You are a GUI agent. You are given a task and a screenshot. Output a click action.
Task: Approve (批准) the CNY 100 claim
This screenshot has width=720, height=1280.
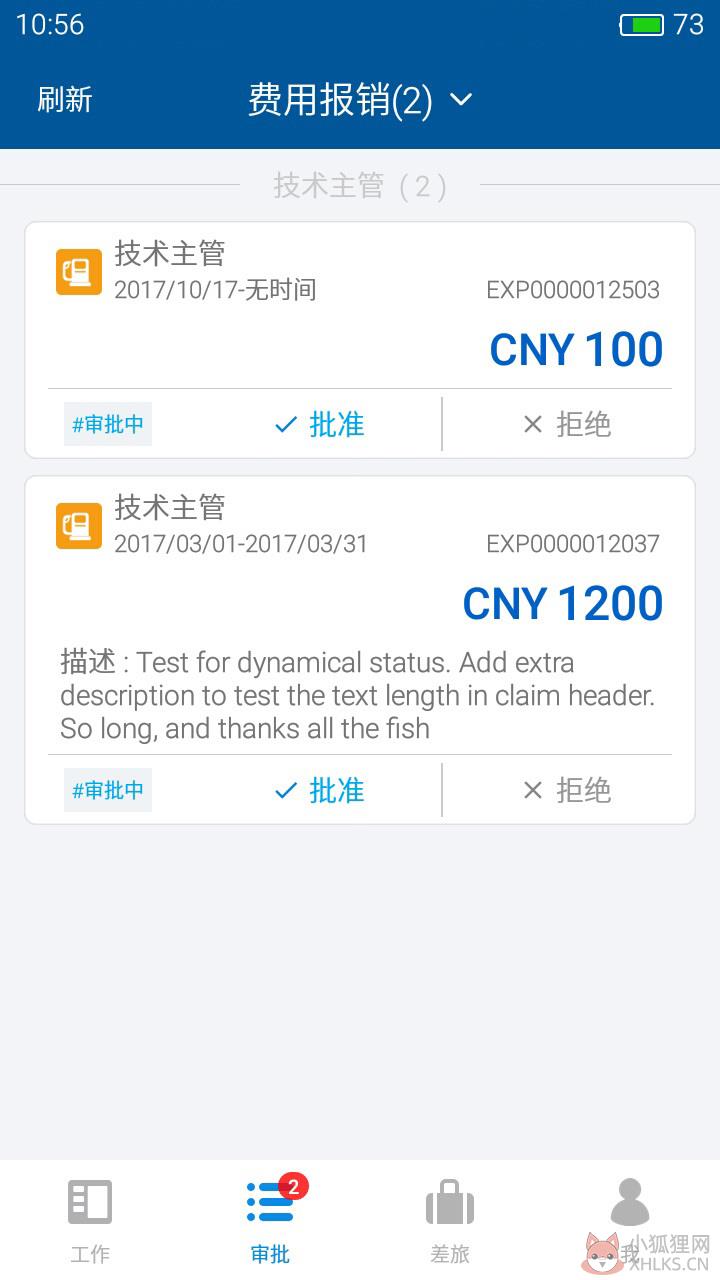click(x=319, y=424)
